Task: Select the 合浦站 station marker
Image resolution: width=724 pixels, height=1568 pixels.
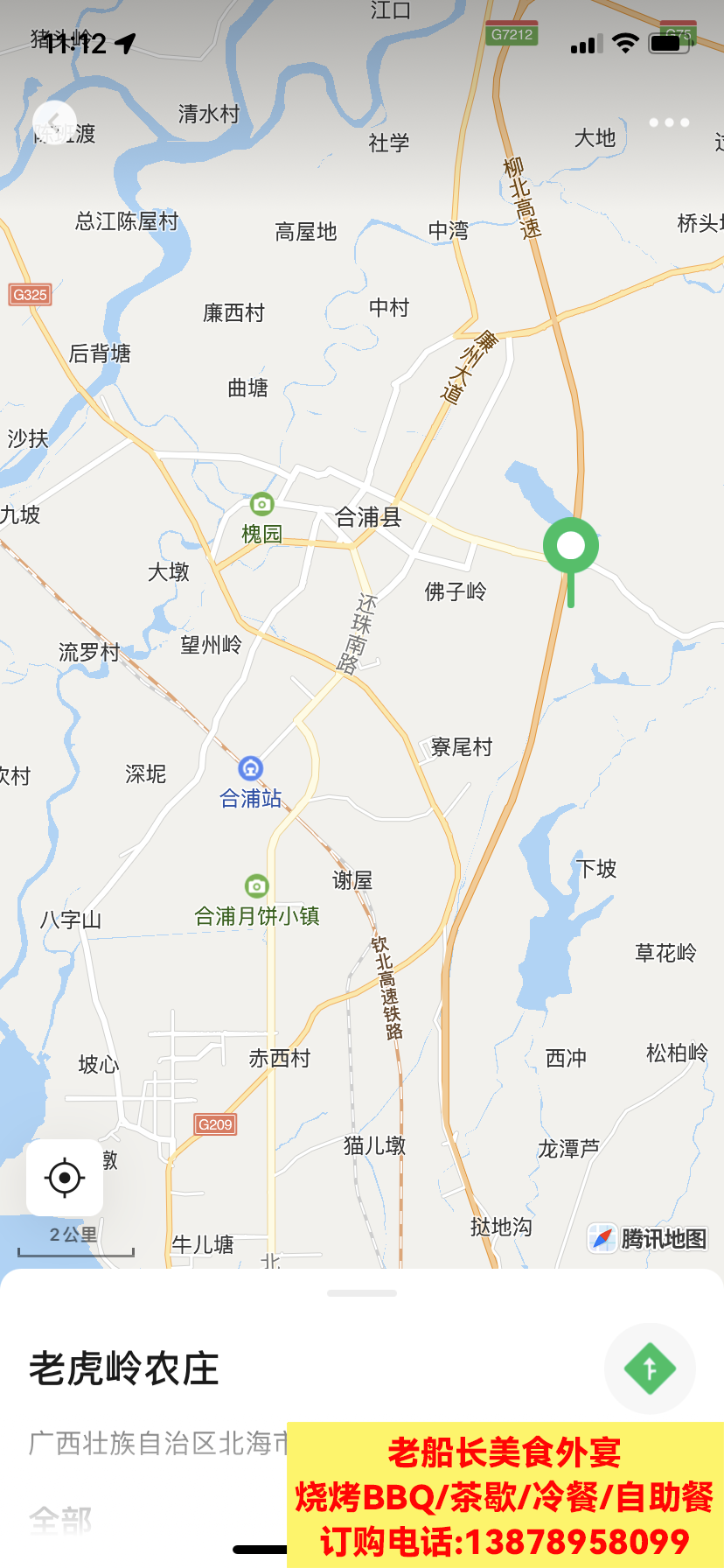Action: (x=251, y=768)
